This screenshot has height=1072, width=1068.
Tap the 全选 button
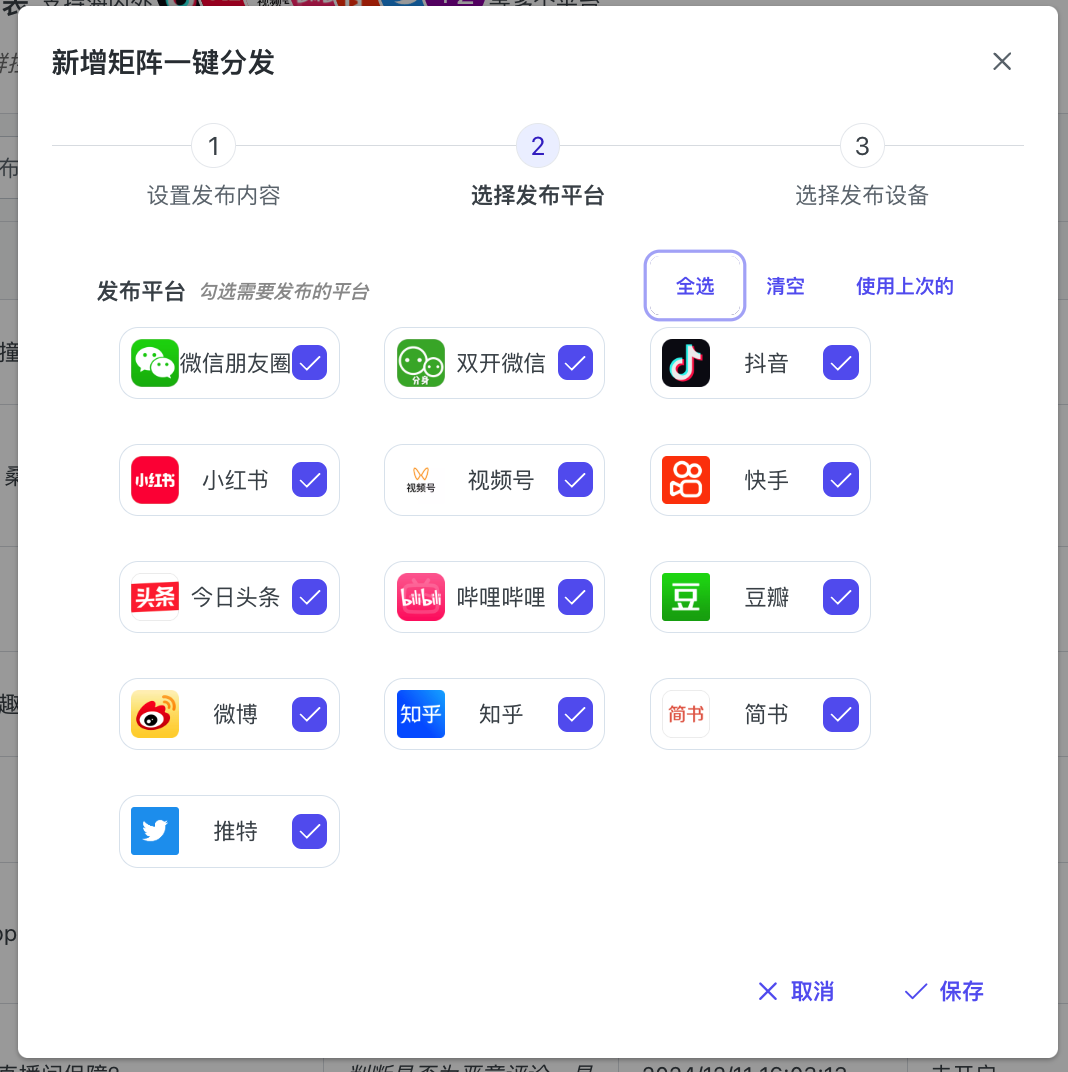[x=695, y=287]
